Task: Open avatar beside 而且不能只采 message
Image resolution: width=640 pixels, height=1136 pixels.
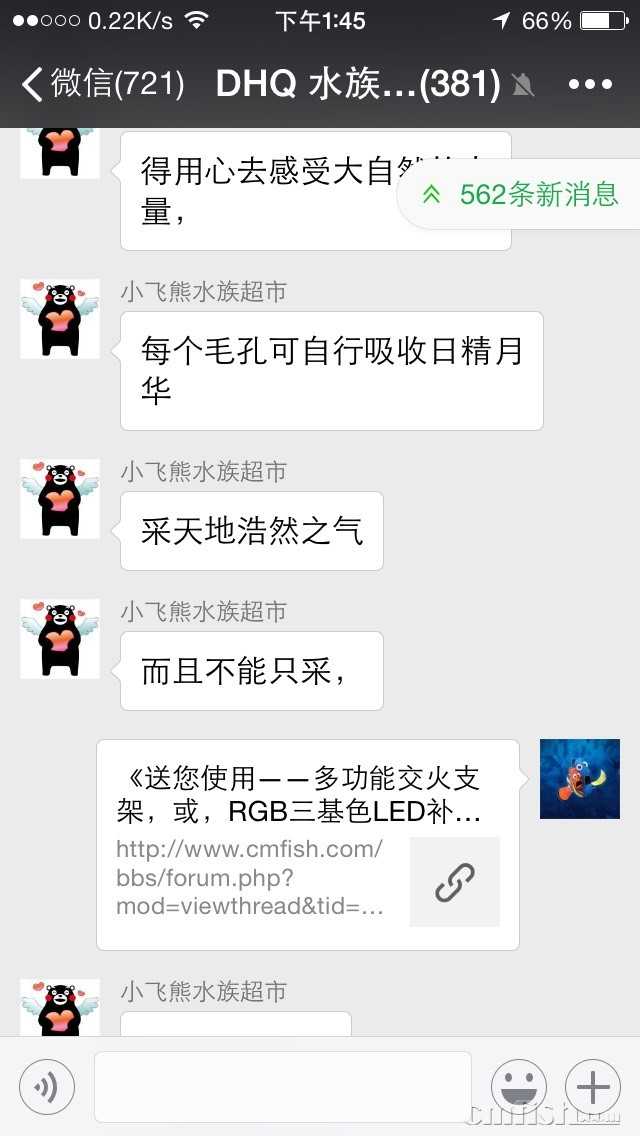Action: click(60, 639)
